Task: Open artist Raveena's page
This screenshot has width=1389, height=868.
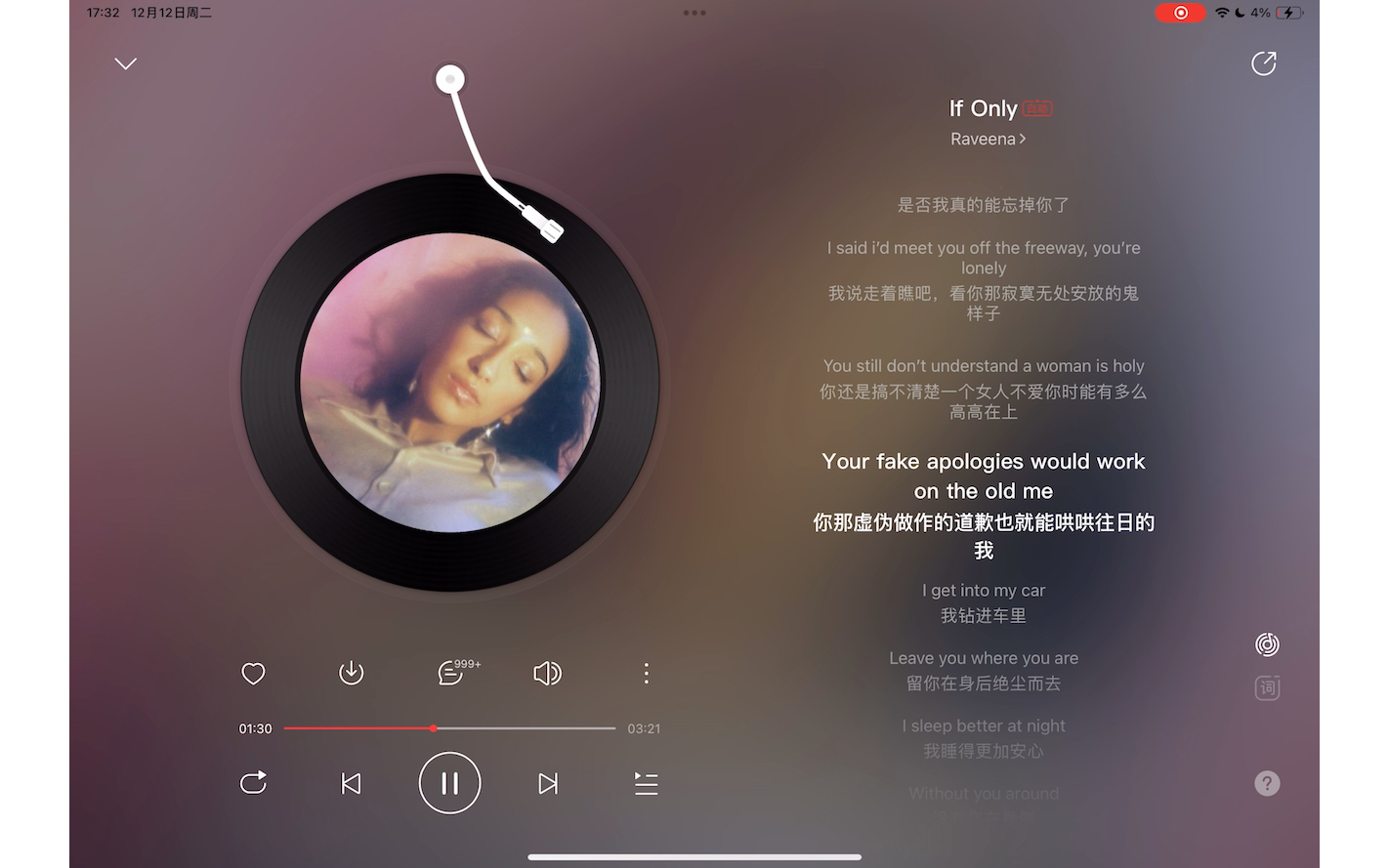Action: click(988, 139)
